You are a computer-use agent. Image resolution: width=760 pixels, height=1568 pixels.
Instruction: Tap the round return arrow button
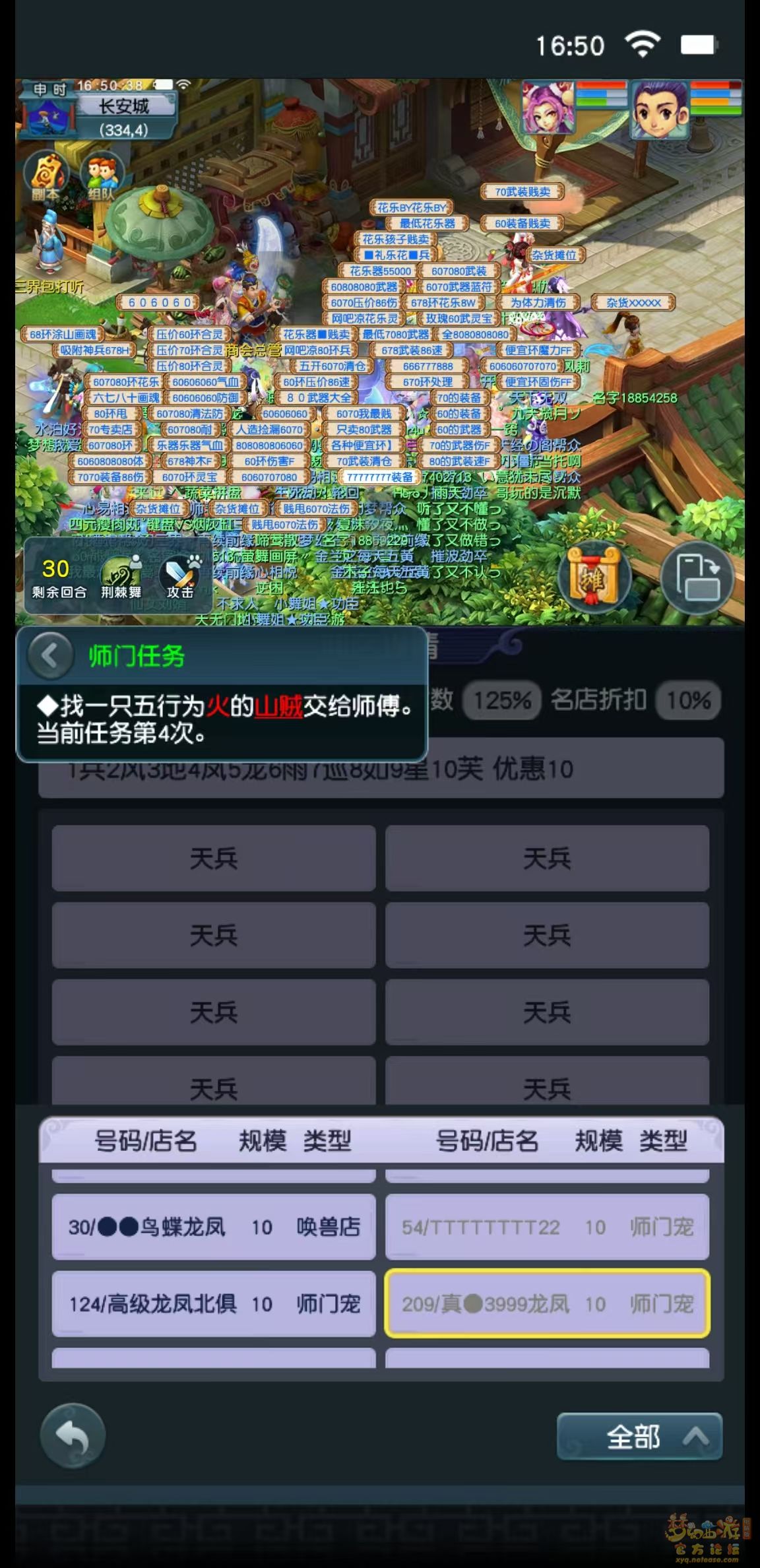[x=73, y=1435]
